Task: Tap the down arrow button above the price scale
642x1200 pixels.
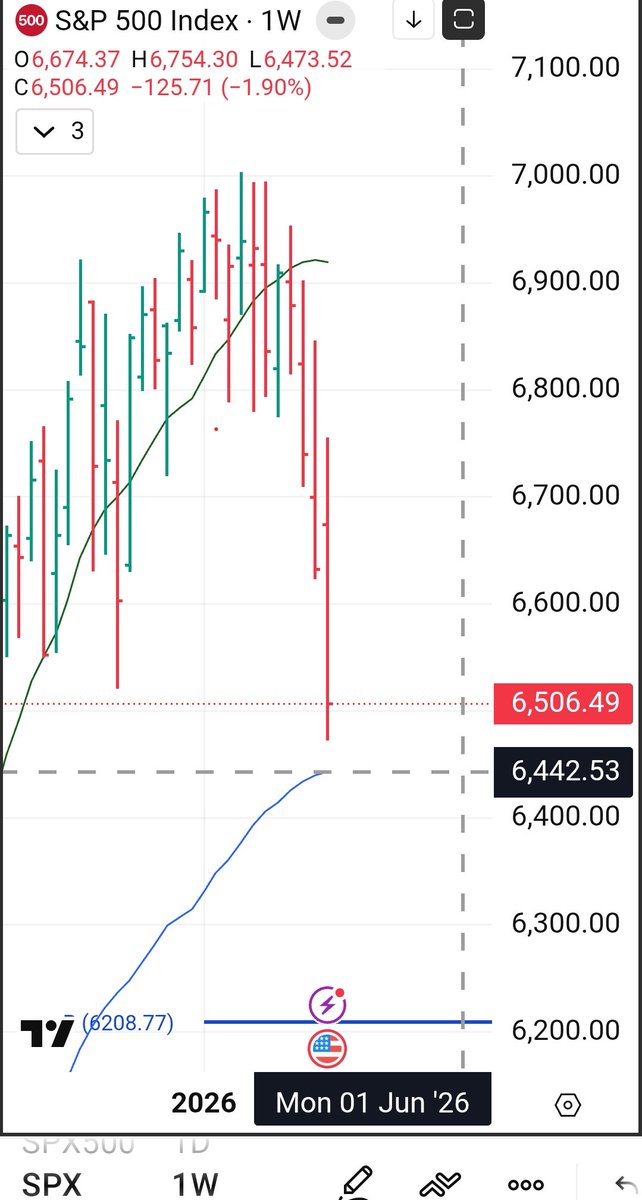Action: 415,20
